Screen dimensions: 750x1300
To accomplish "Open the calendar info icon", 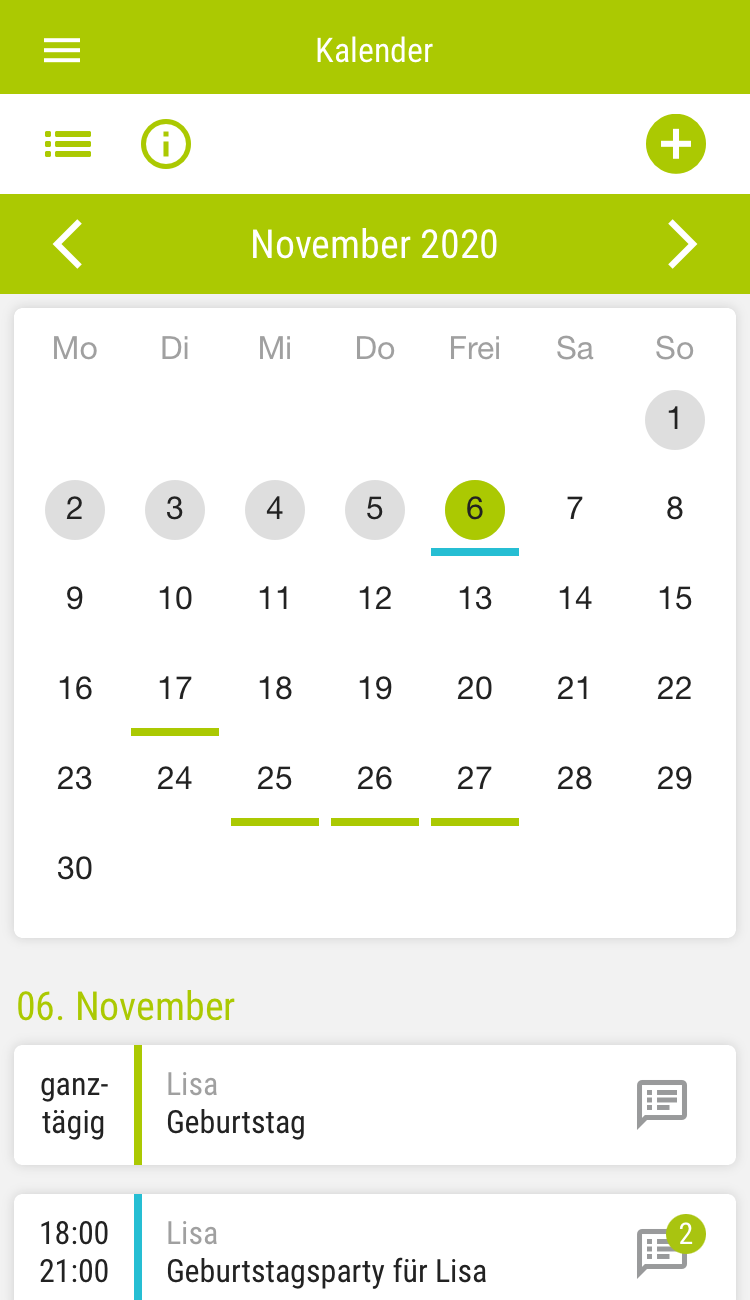I will pos(166,145).
